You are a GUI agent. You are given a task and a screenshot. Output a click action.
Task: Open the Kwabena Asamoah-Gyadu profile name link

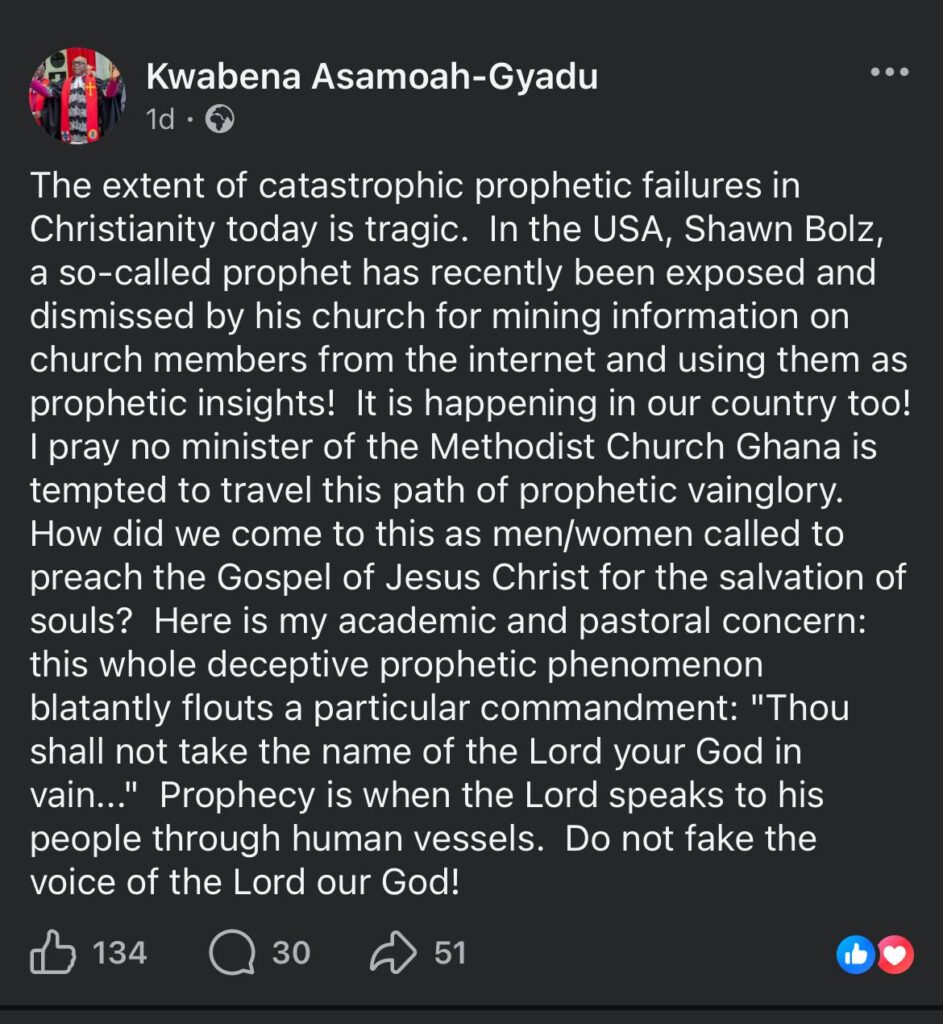click(x=371, y=76)
